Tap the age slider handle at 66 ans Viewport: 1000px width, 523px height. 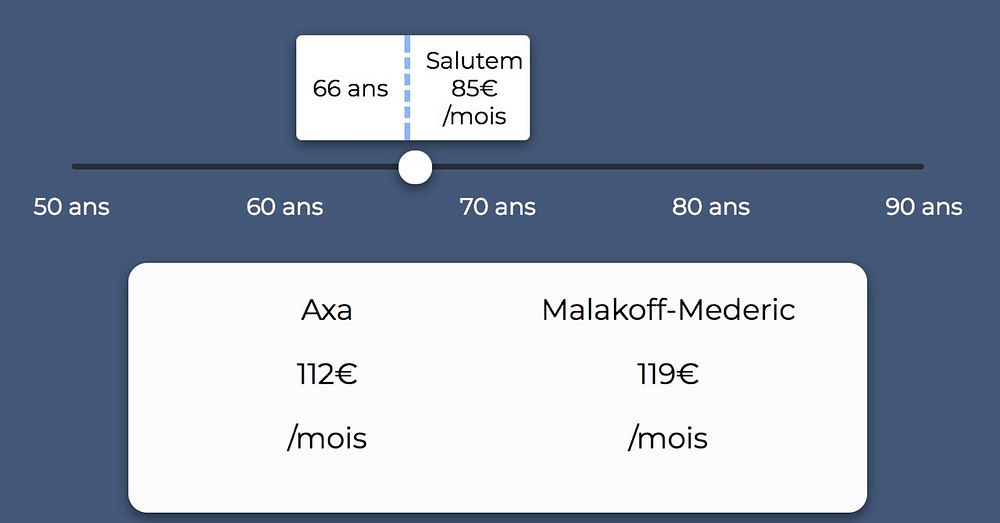tap(415, 167)
